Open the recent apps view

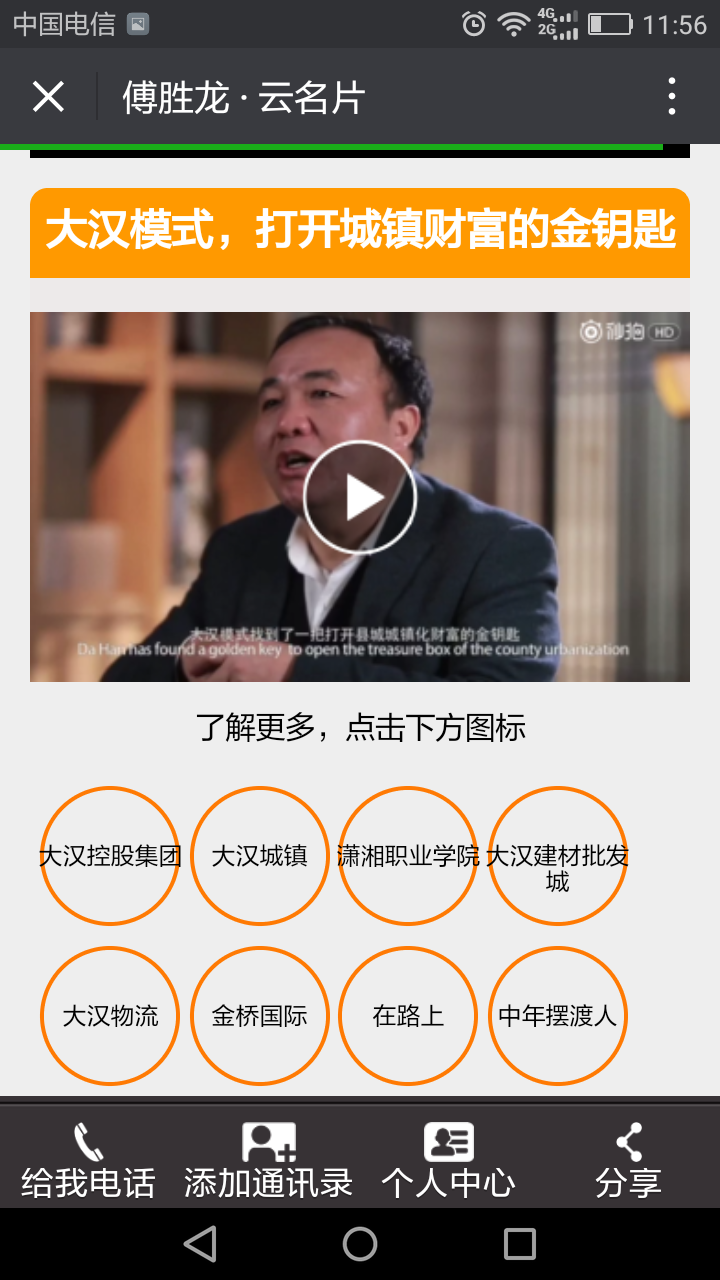[x=520, y=1244]
